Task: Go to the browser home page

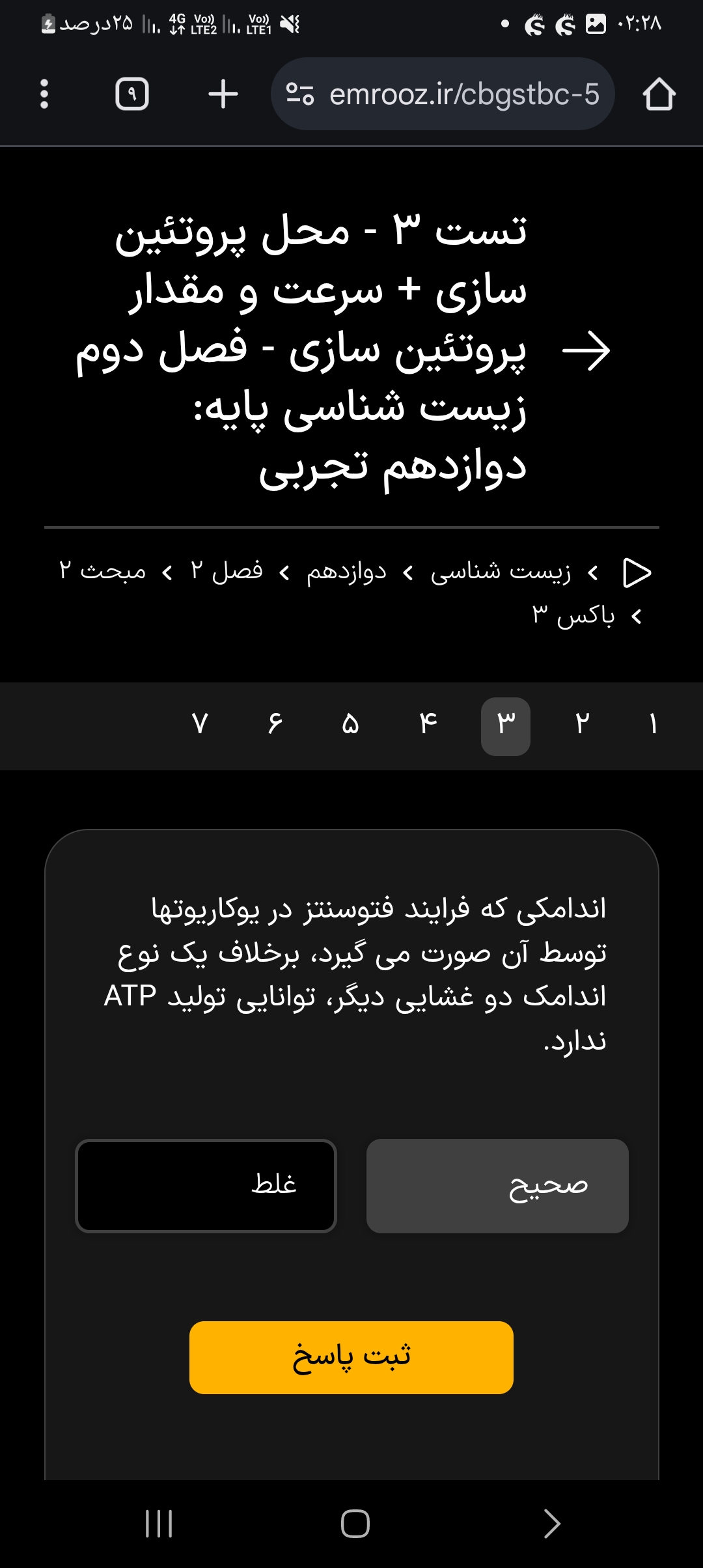Action: coord(659,94)
